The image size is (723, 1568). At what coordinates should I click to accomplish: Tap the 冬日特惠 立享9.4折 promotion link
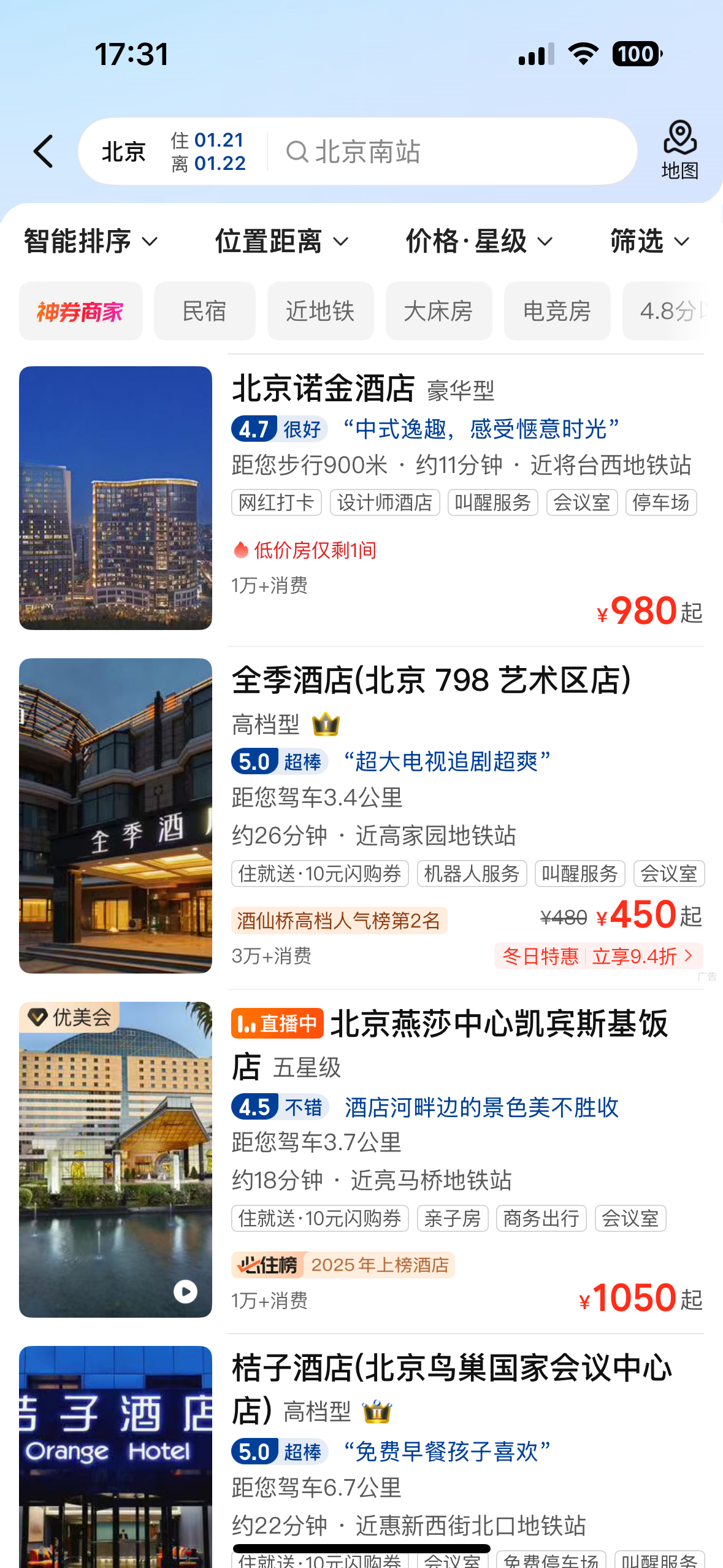[x=599, y=956]
